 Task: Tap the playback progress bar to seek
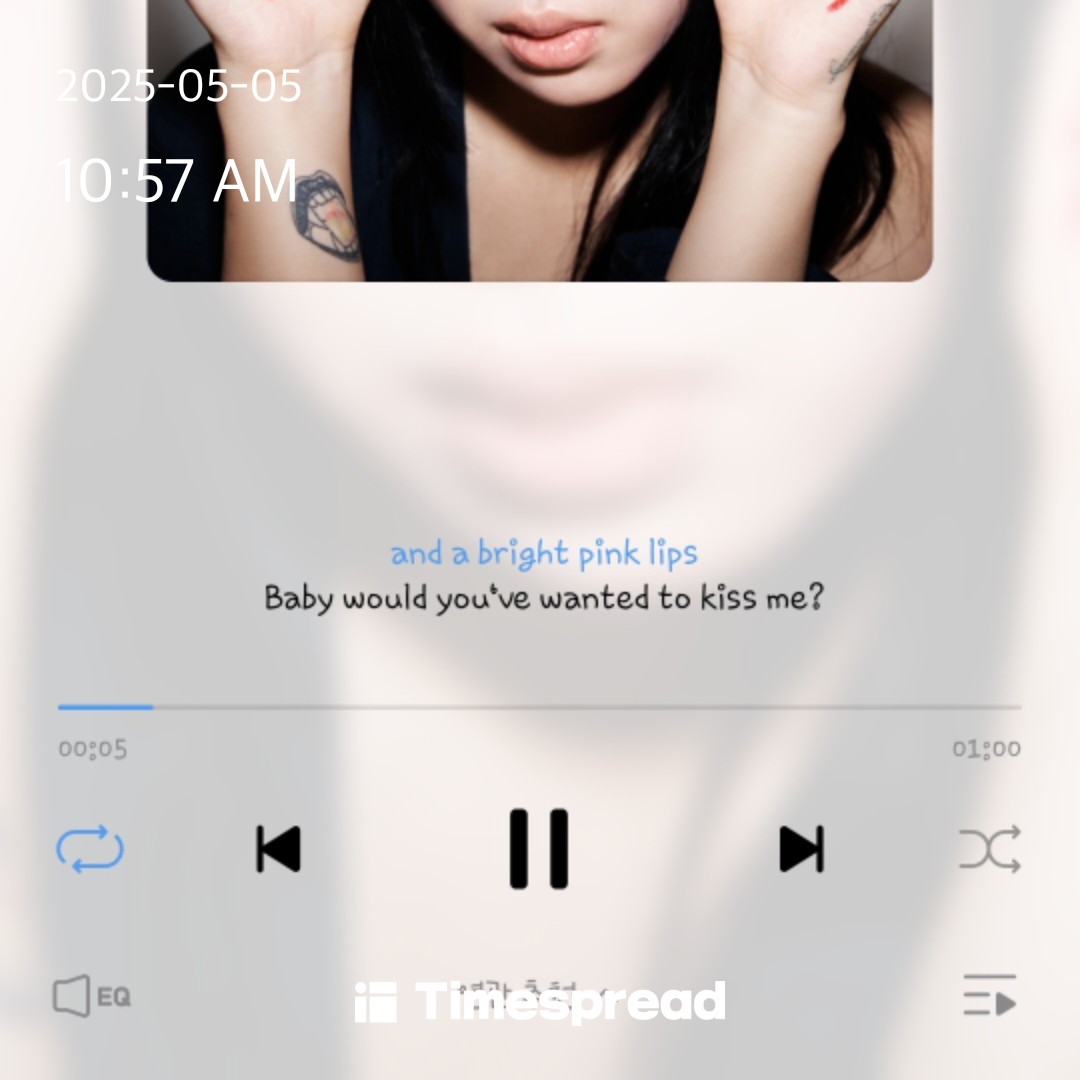click(540, 707)
